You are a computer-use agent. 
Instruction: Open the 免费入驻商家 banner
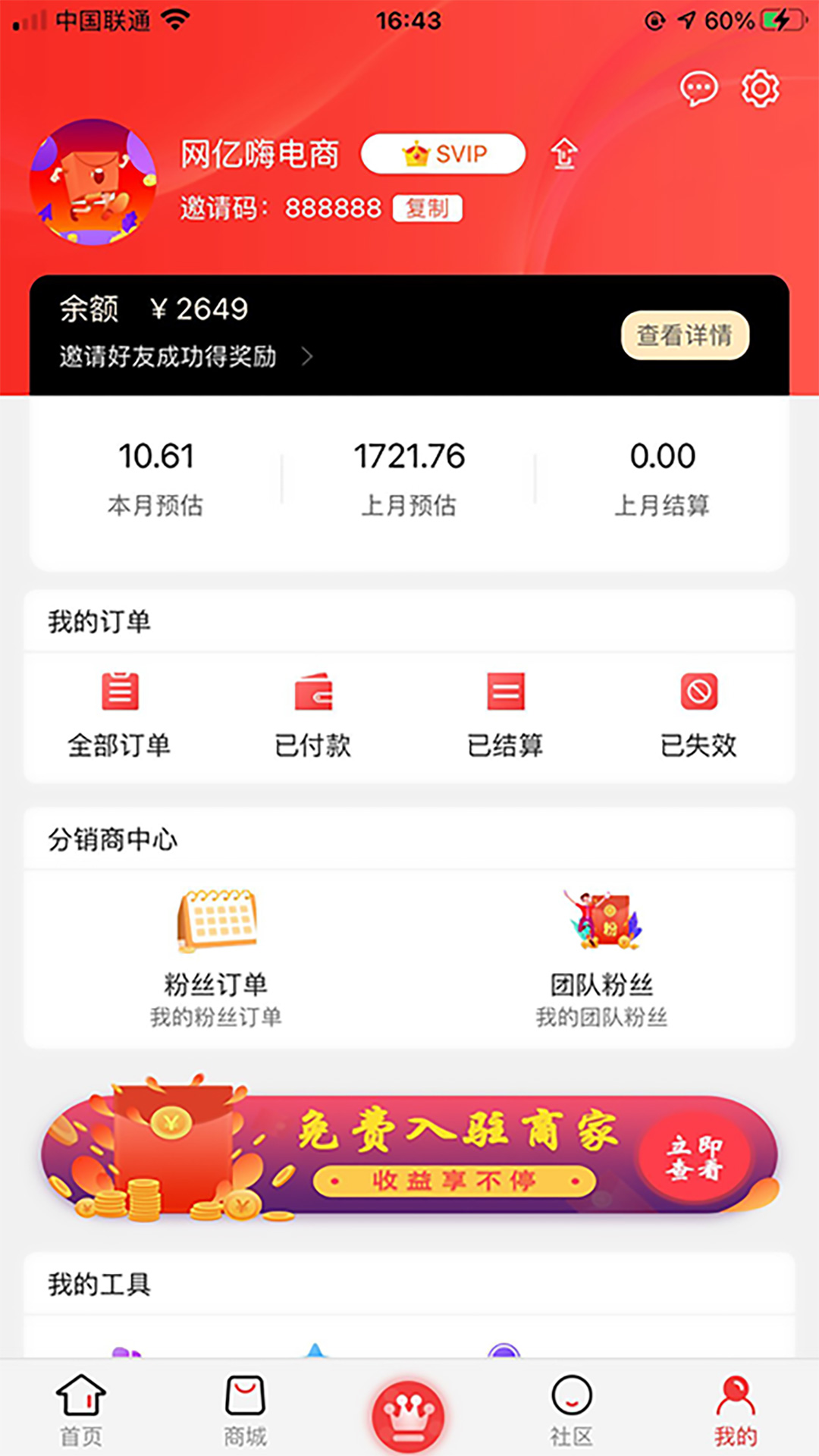click(x=409, y=1153)
